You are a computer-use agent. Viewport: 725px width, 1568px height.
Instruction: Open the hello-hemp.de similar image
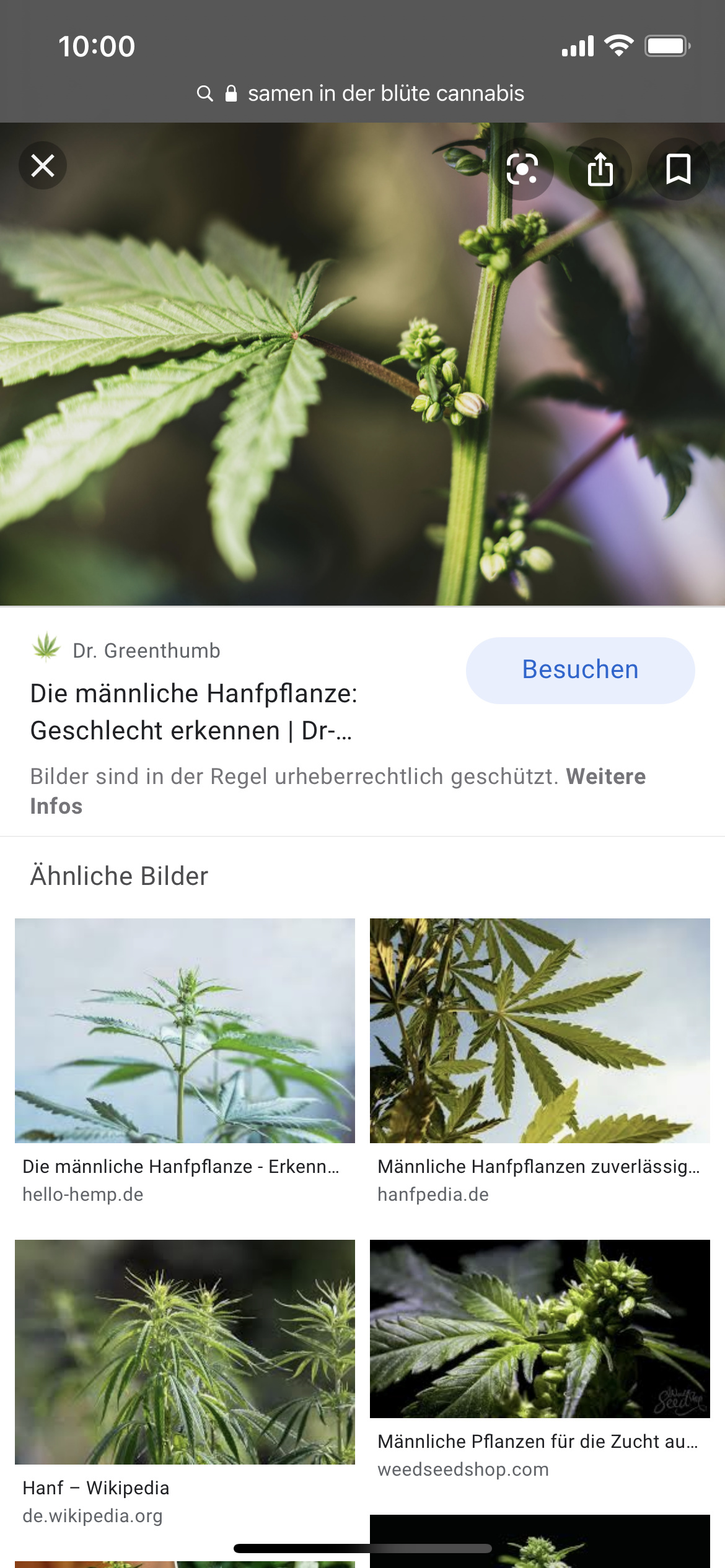pos(185,1030)
